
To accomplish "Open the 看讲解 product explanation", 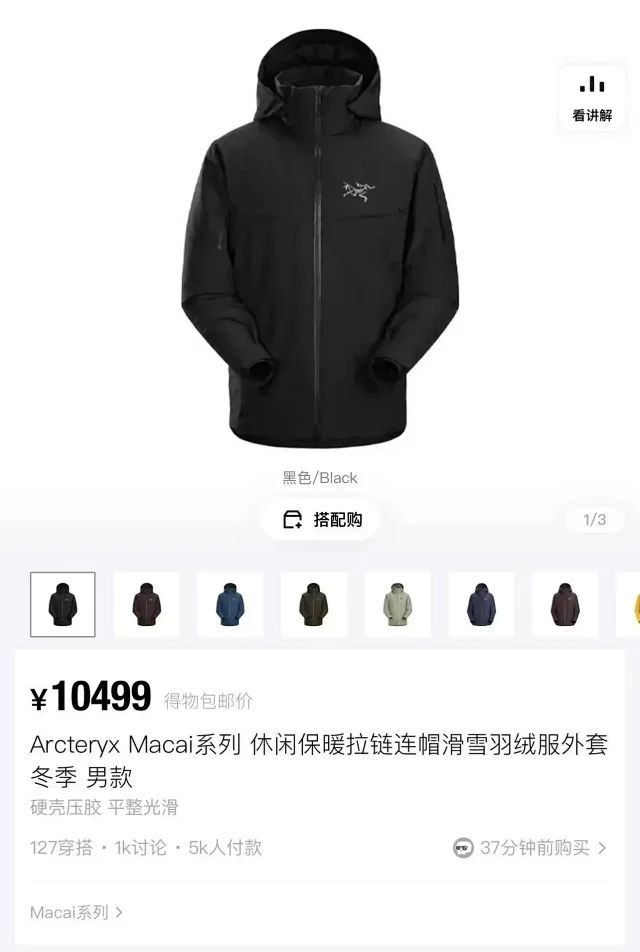I will pos(592,98).
